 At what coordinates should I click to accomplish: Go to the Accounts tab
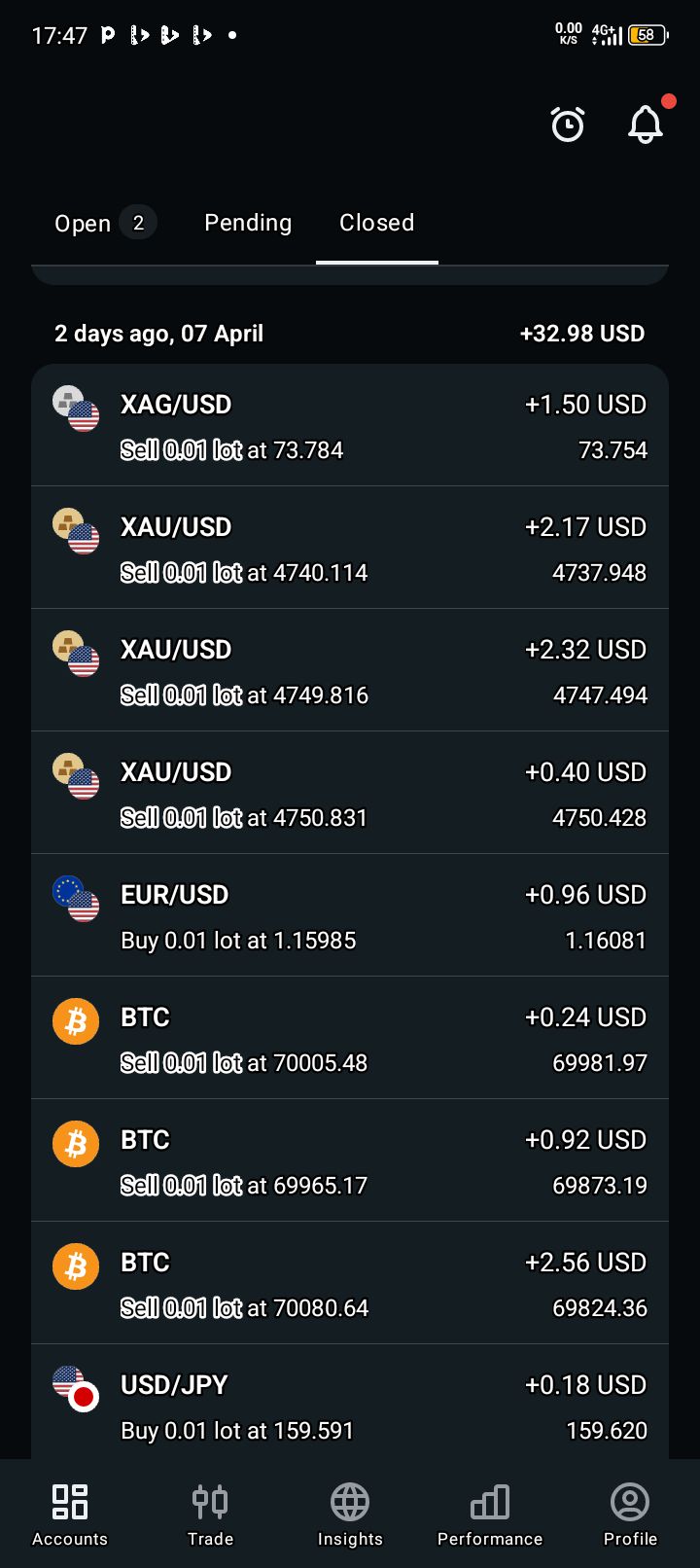tap(70, 1514)
